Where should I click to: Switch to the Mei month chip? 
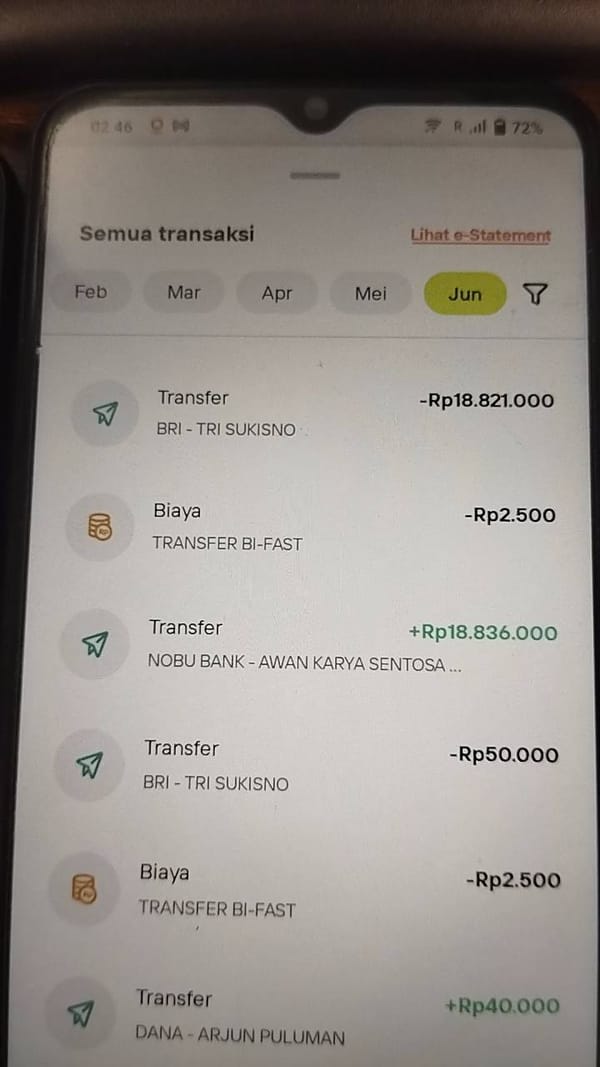[371, 294]
